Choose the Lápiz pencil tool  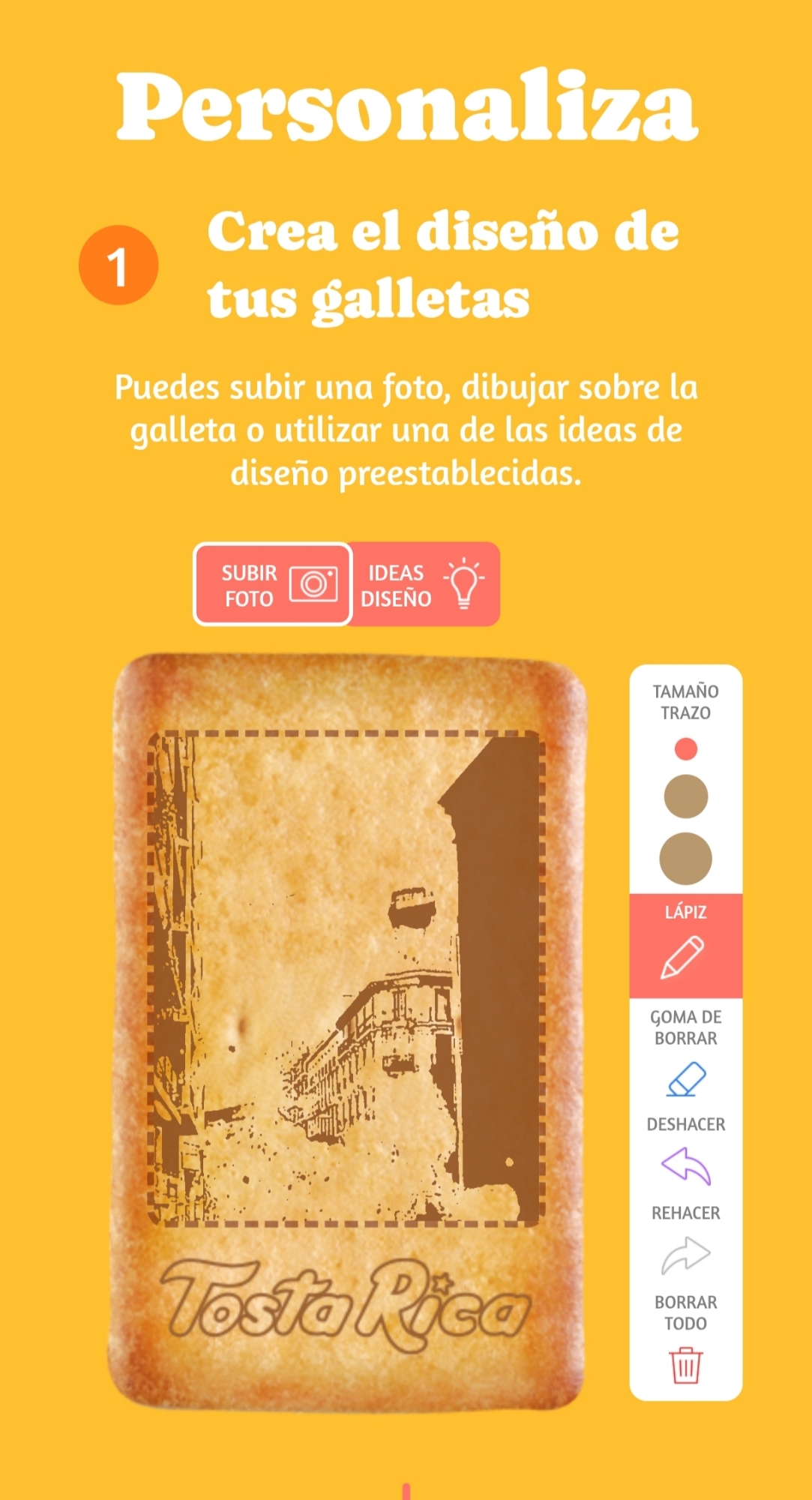pos(685,945)
